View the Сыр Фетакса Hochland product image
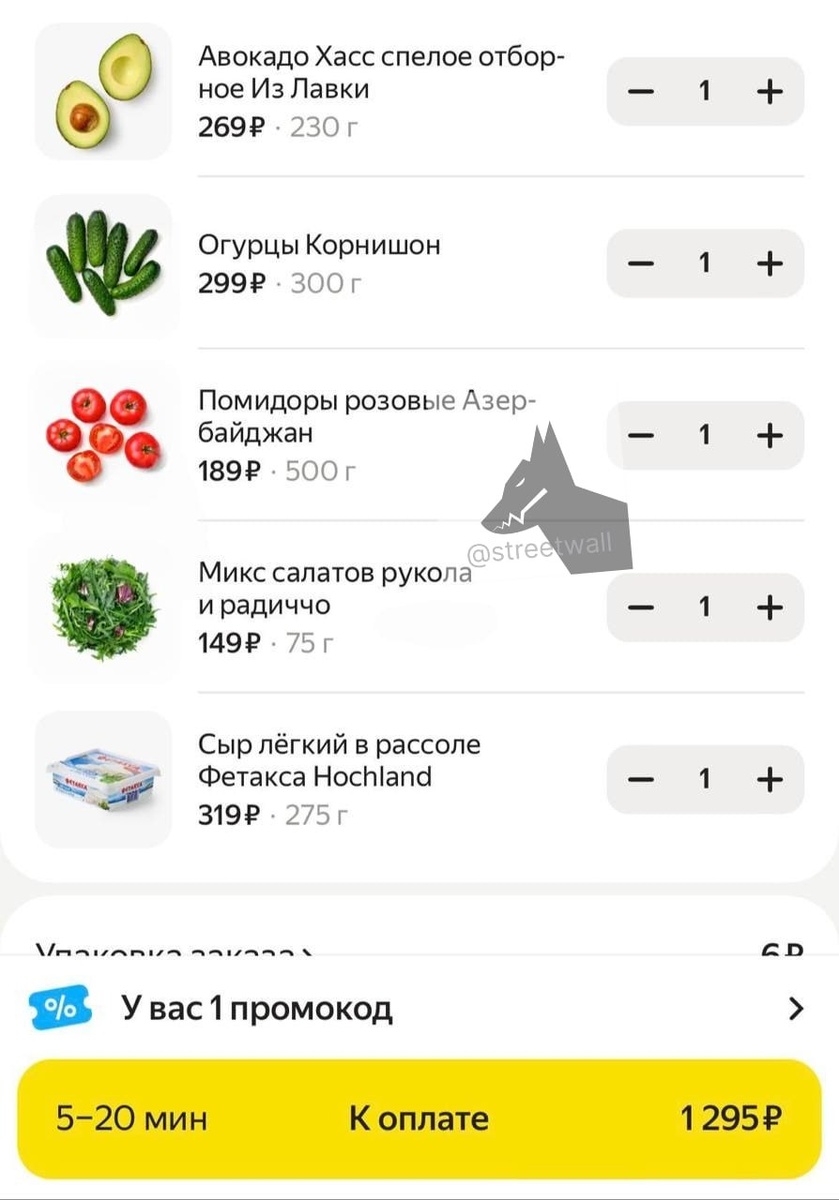Viewport: 839px width, 1200px height. 103,780
